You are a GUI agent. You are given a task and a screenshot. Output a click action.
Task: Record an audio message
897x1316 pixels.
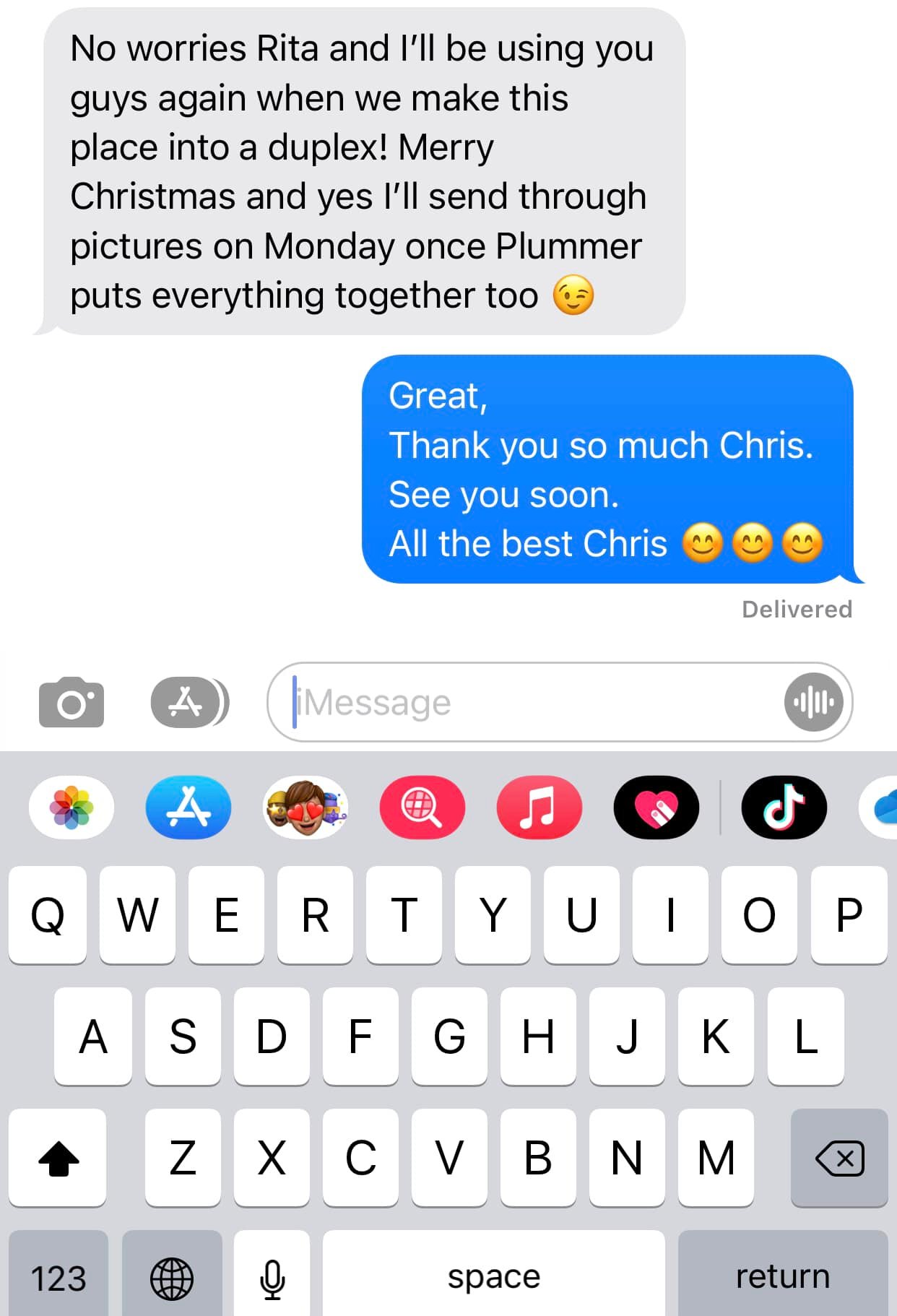click(813, 702)
